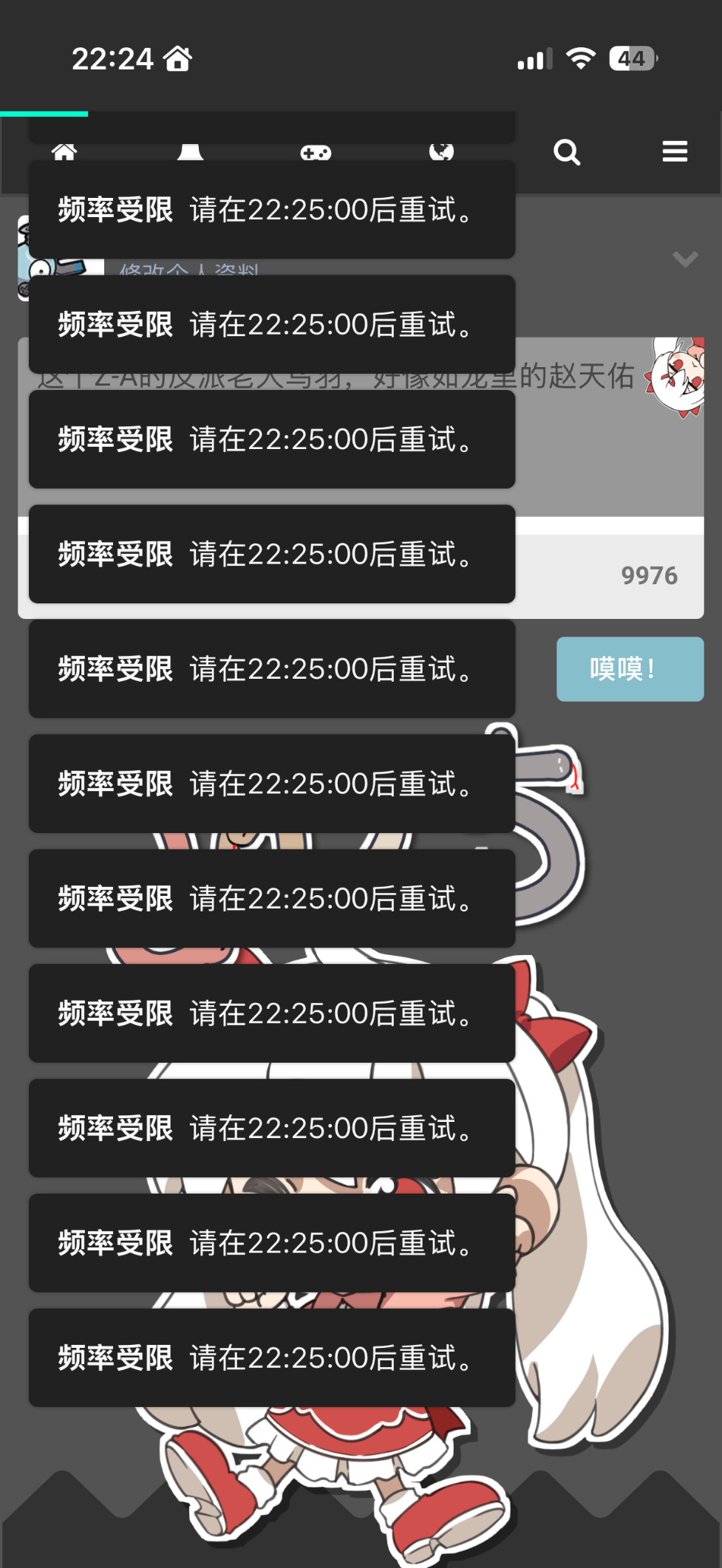722x1568 pixels.
Task: Open the gamepad section
Action: coord(316,152)
